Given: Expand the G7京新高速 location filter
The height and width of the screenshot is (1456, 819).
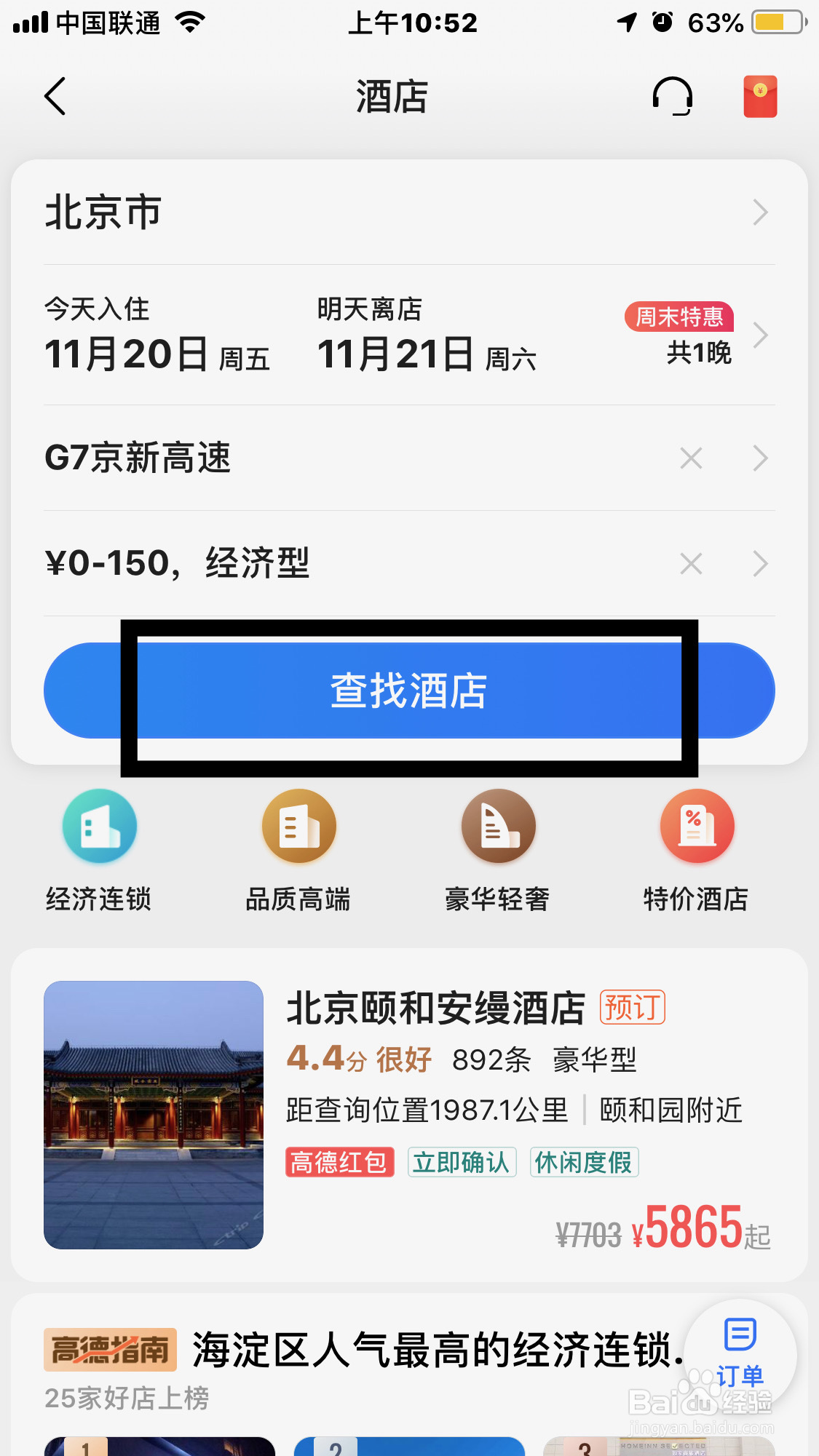Looking at the screenshot, I should (761, 458).
